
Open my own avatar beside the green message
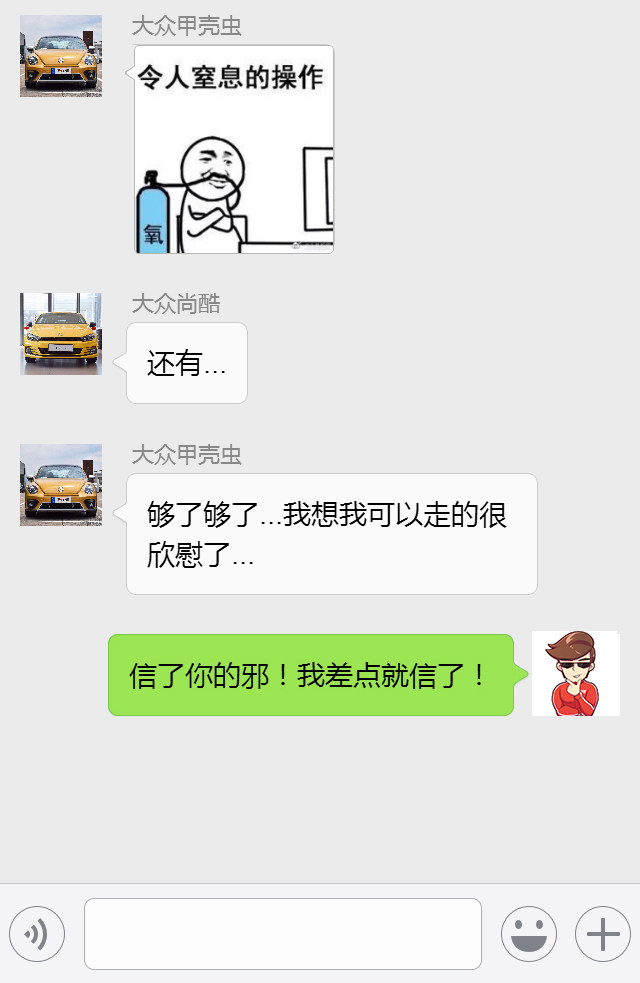point(575,673)
